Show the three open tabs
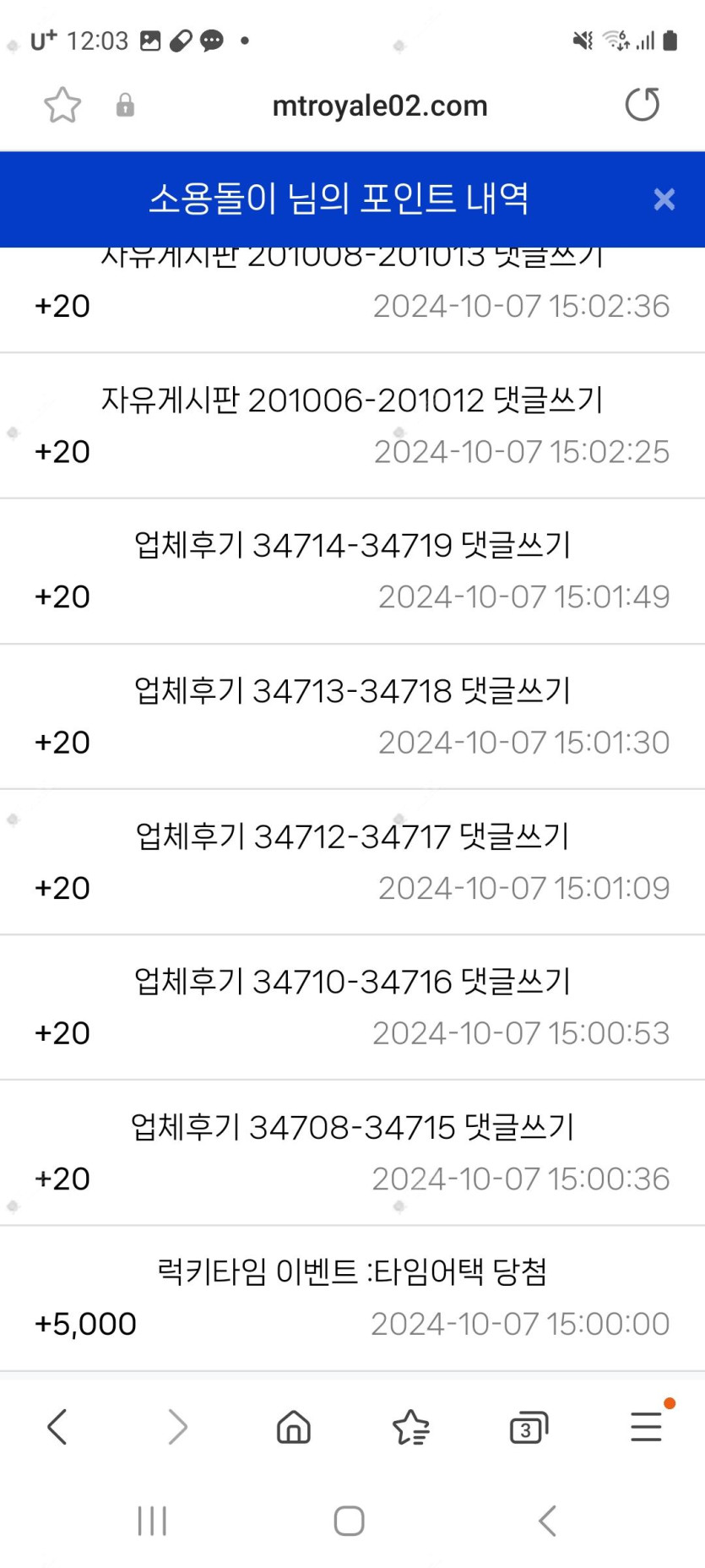Image resolution: width=705 pixels, height=1568 pixels. click(x=529, y=1428)
